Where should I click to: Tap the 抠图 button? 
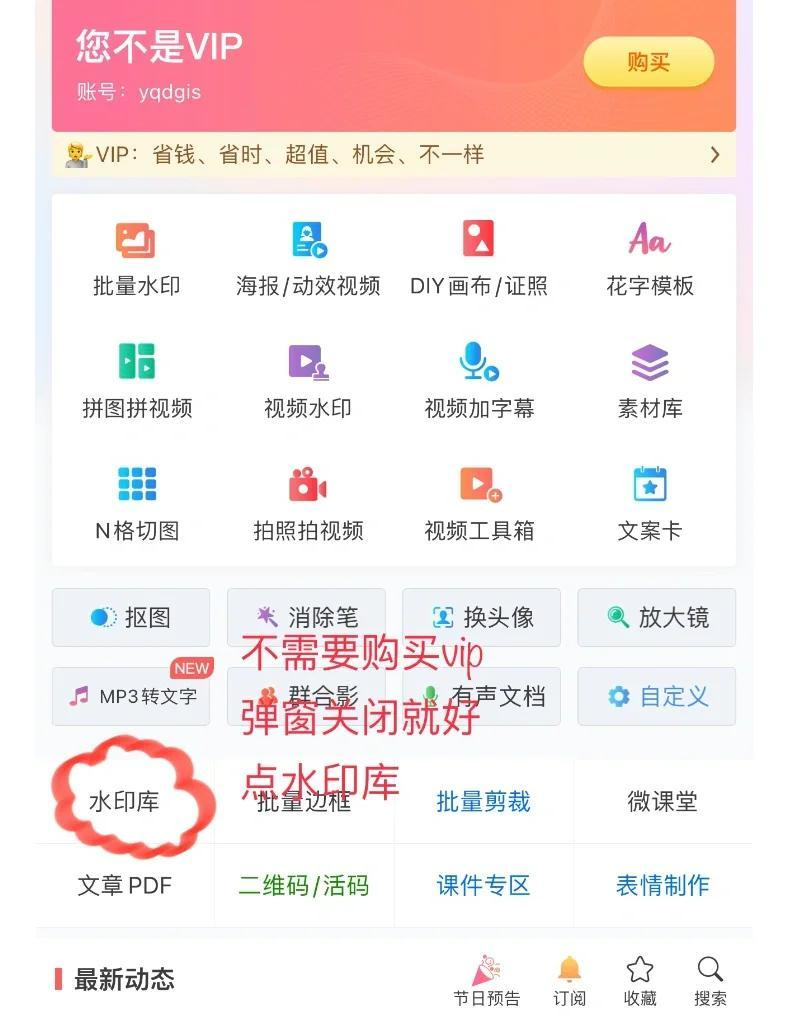click(x=131, y=618)
